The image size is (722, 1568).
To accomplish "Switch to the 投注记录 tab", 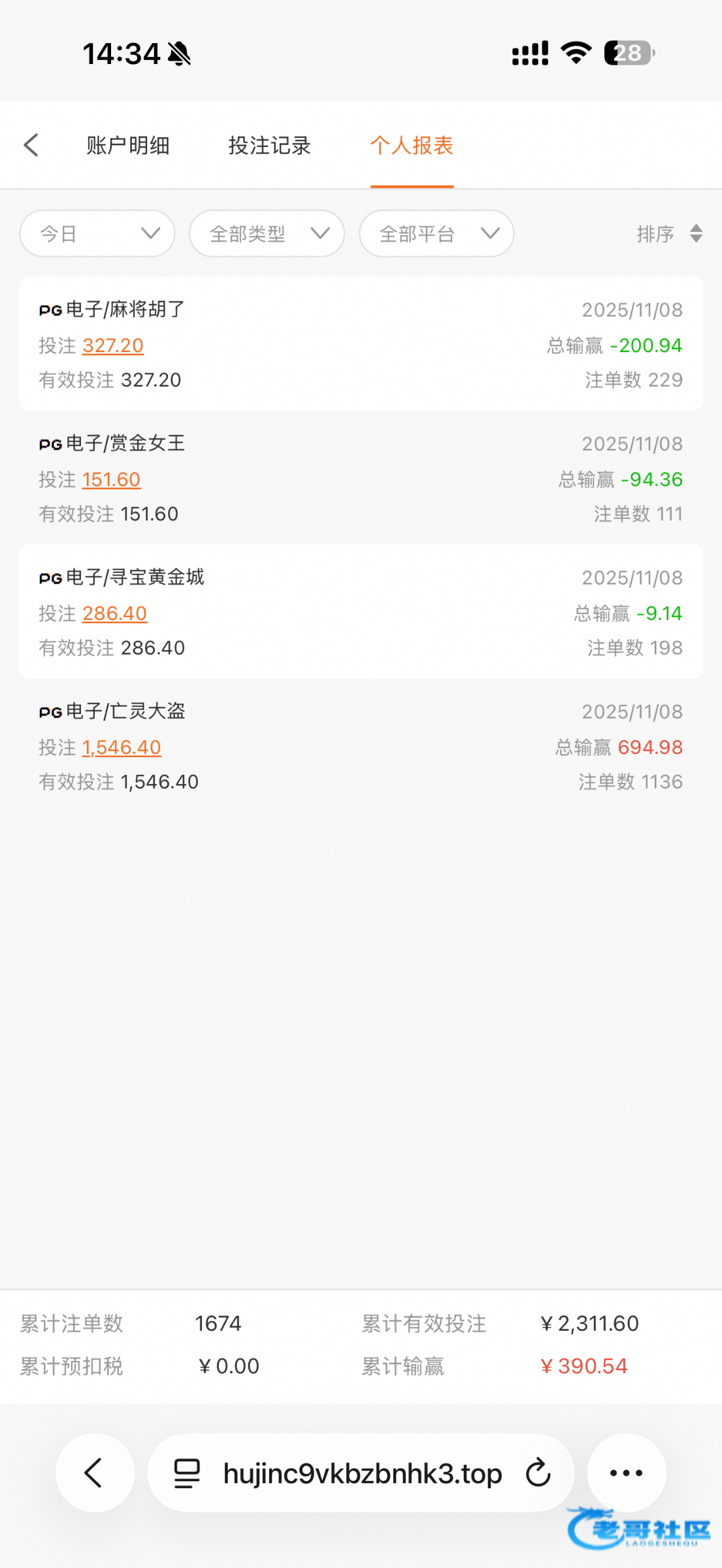I will (269, 145).
